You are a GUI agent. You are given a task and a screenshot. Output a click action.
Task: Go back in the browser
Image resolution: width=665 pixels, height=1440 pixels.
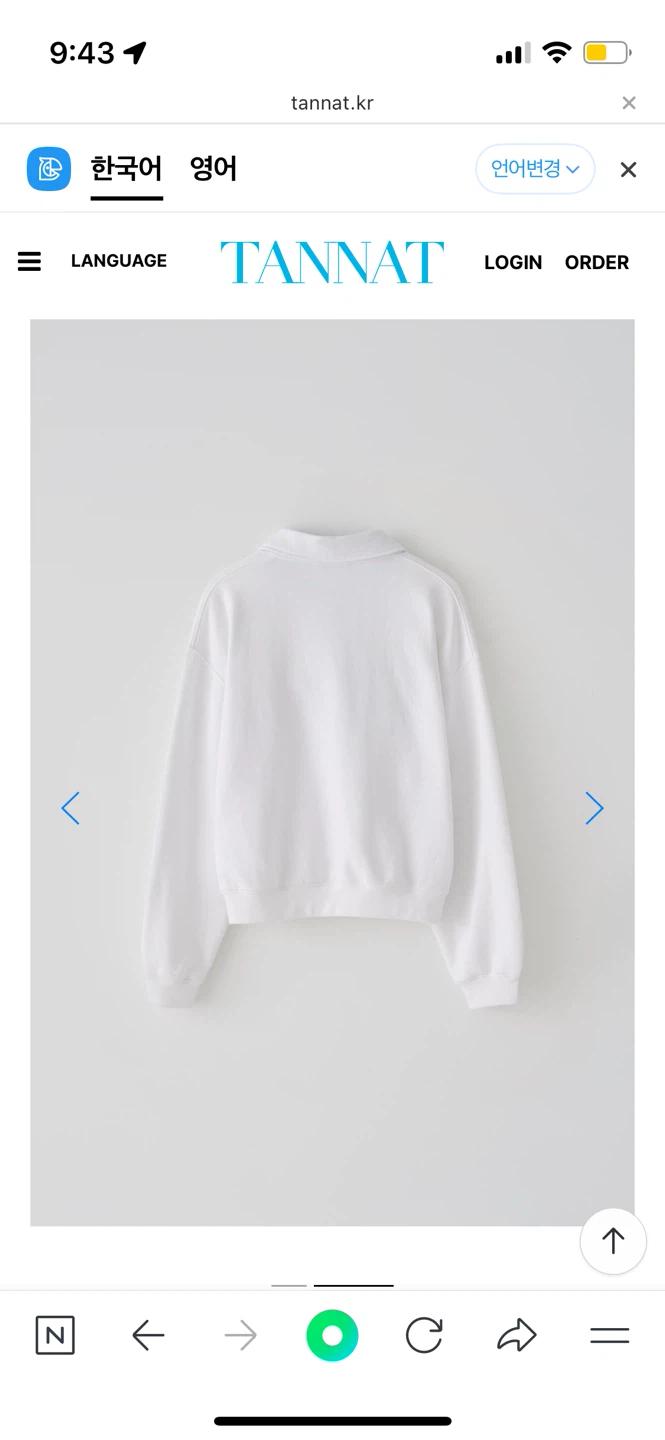148,1335
